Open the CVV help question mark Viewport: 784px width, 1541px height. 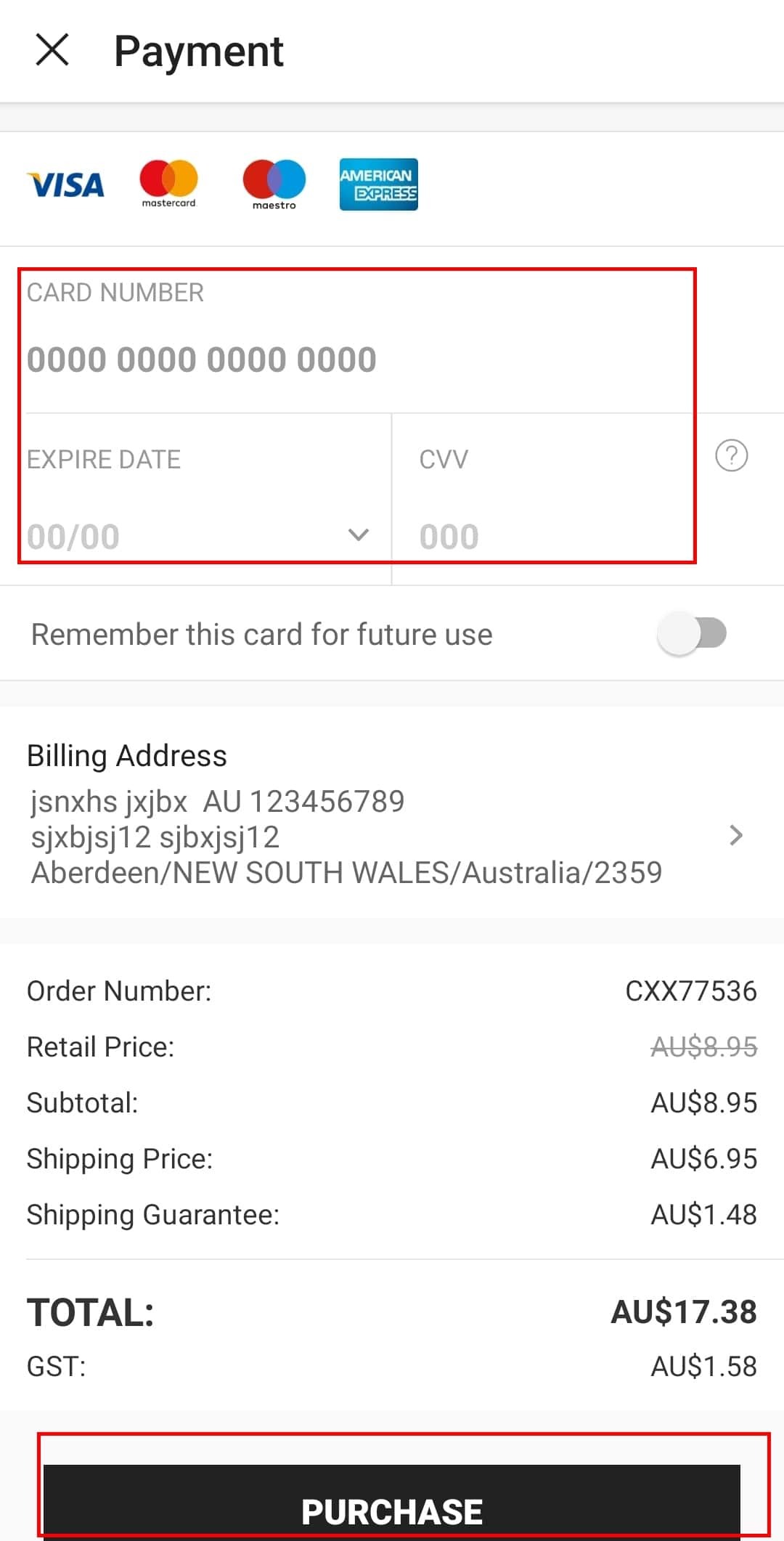coord(731,456)
